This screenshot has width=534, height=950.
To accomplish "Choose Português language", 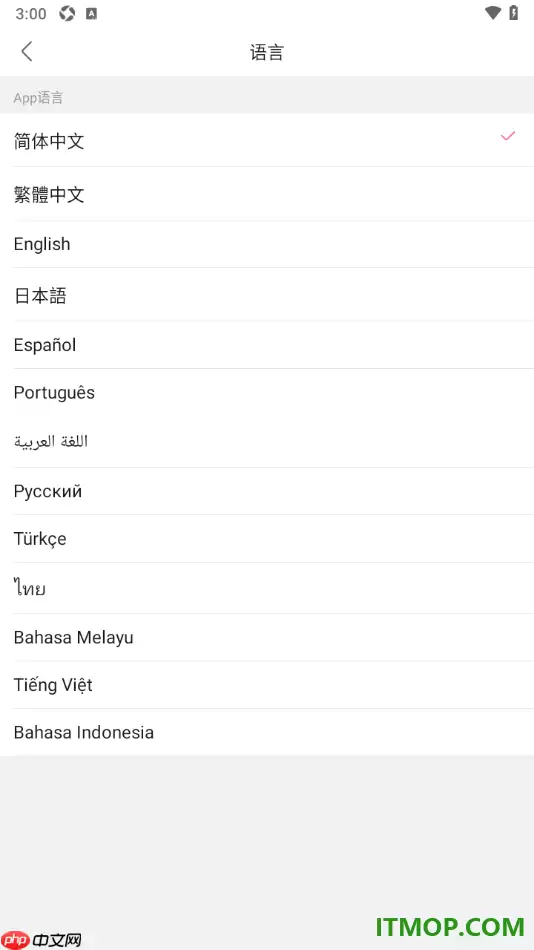I will (267, 393).
